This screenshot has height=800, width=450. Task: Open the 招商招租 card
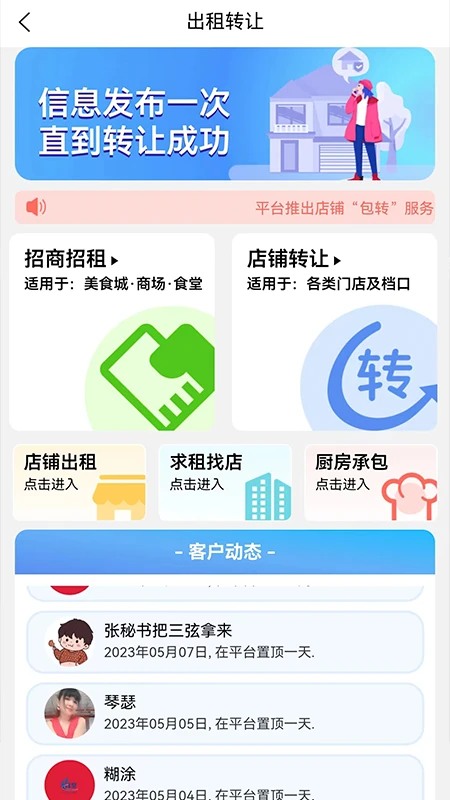point(112,332)
